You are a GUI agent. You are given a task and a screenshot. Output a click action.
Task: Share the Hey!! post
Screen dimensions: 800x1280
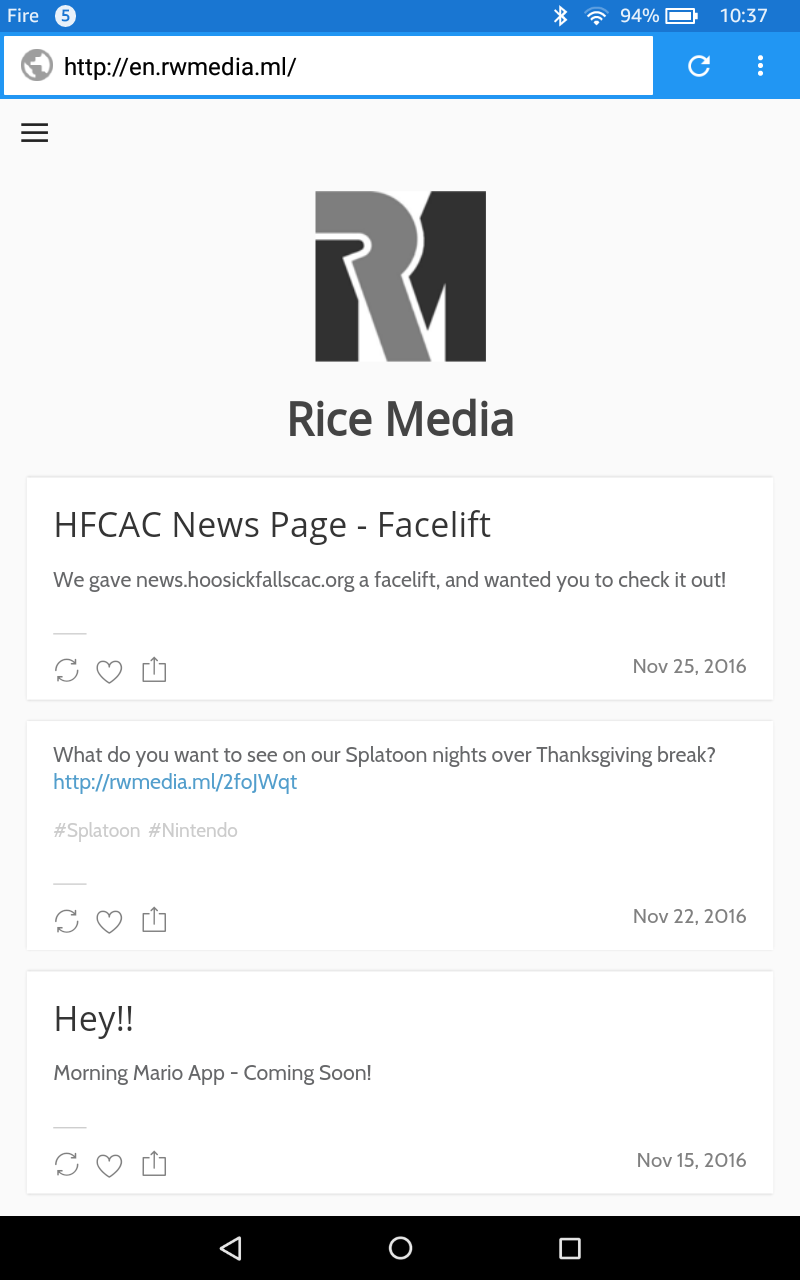coord(154,1164)
